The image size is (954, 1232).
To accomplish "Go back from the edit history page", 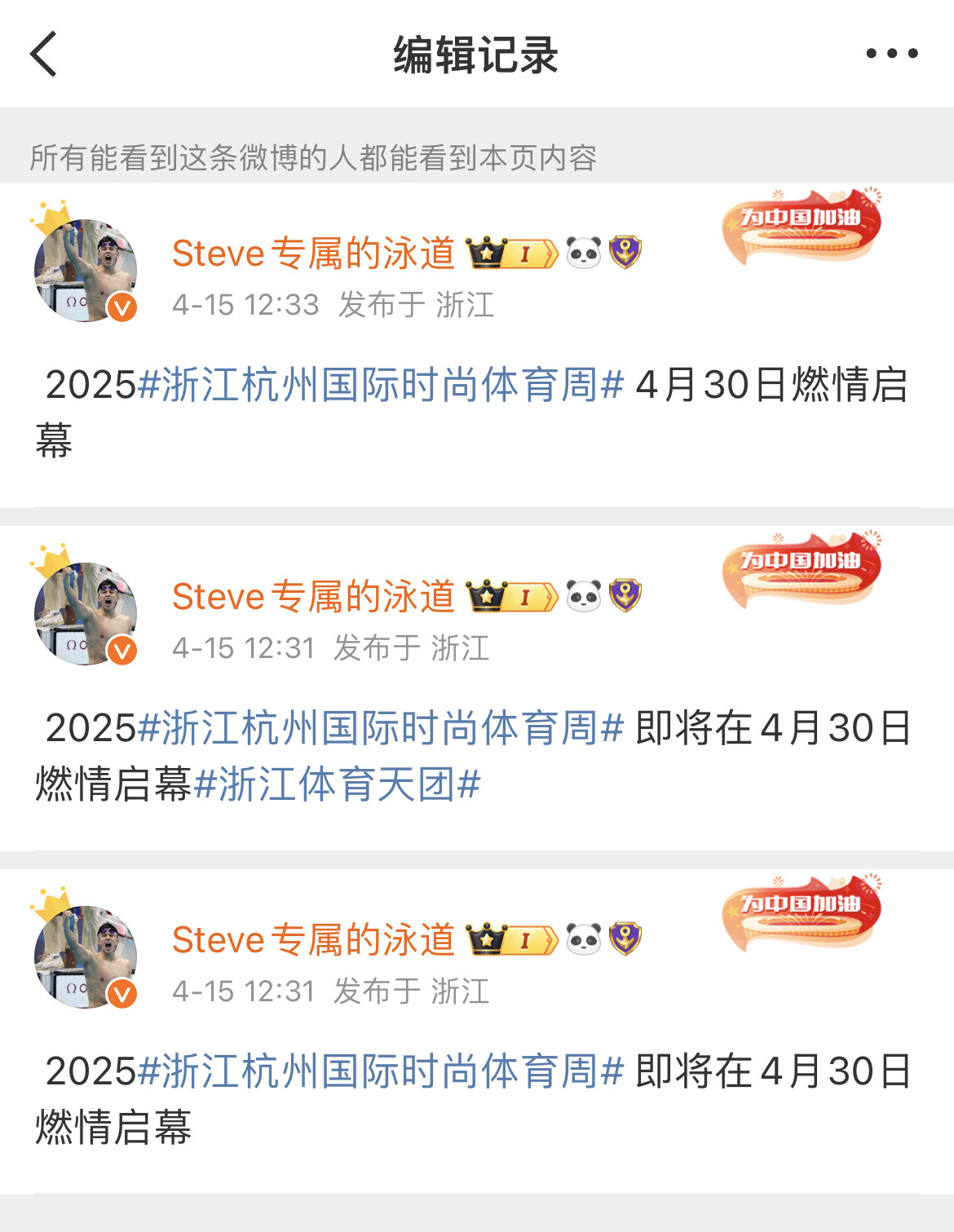I will [x=44, y=54].
